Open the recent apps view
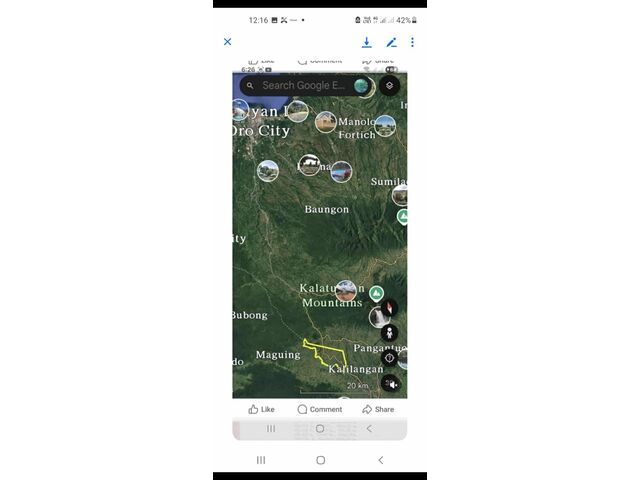The image size is (640, 480). pyautogui.click(x=261, y=460)
